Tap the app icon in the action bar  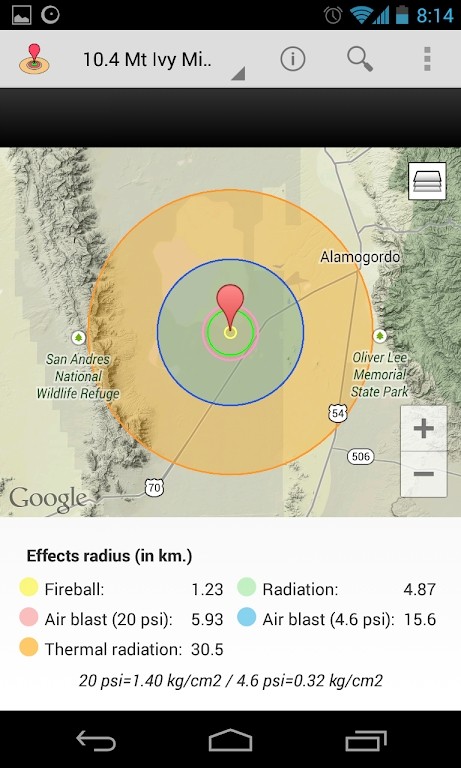[34, 59]
